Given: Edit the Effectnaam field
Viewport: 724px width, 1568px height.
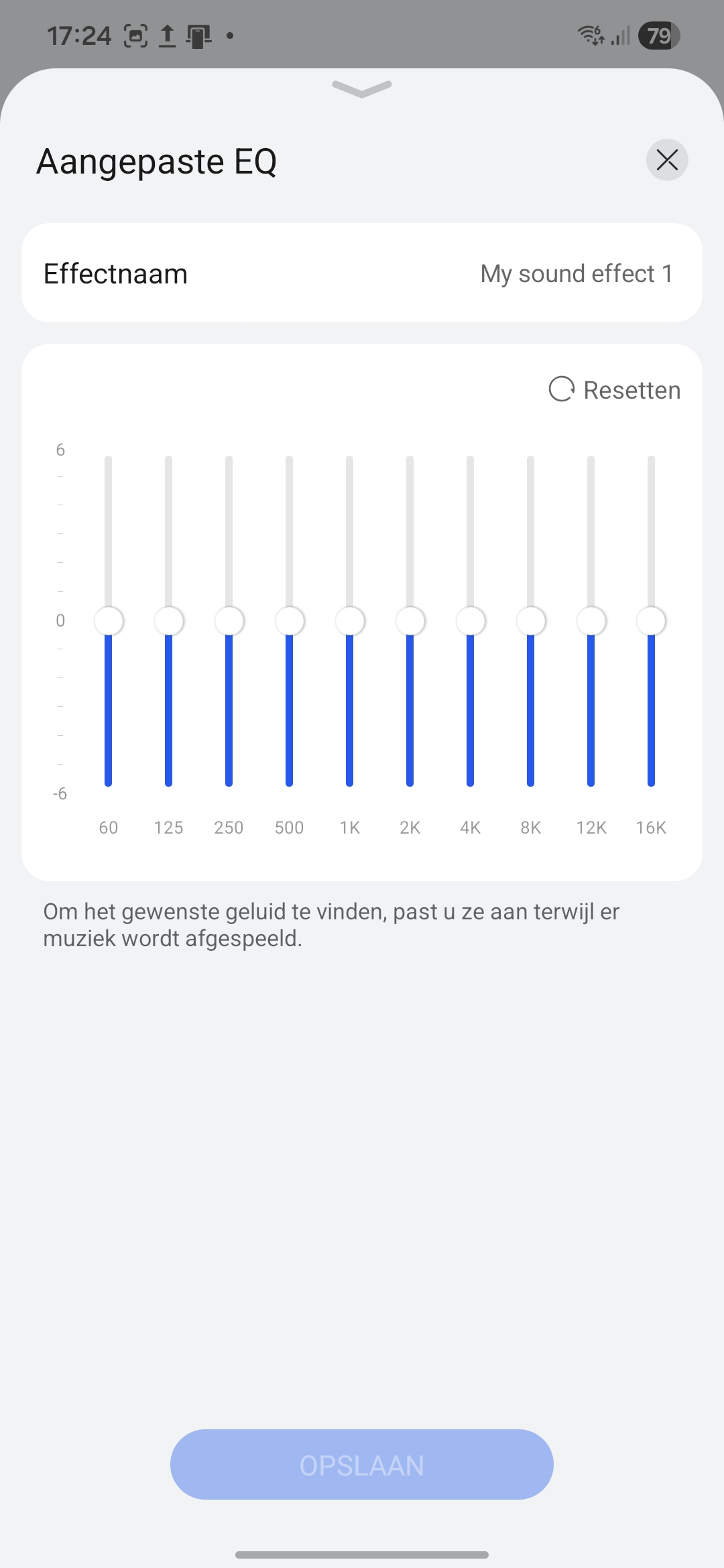Looking at the screenshot, I should point(362,273).
